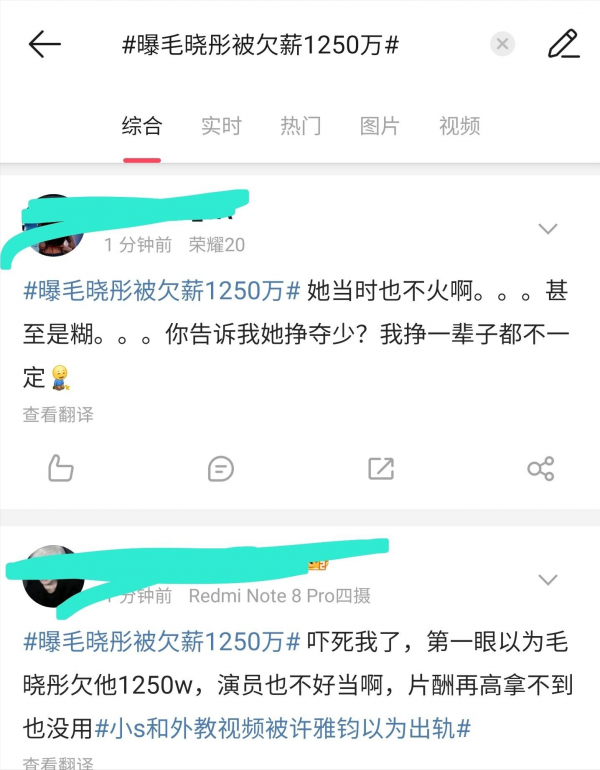Go back with the arrow icon
This screenshot has height=770, width=600.
coord(45,44)
